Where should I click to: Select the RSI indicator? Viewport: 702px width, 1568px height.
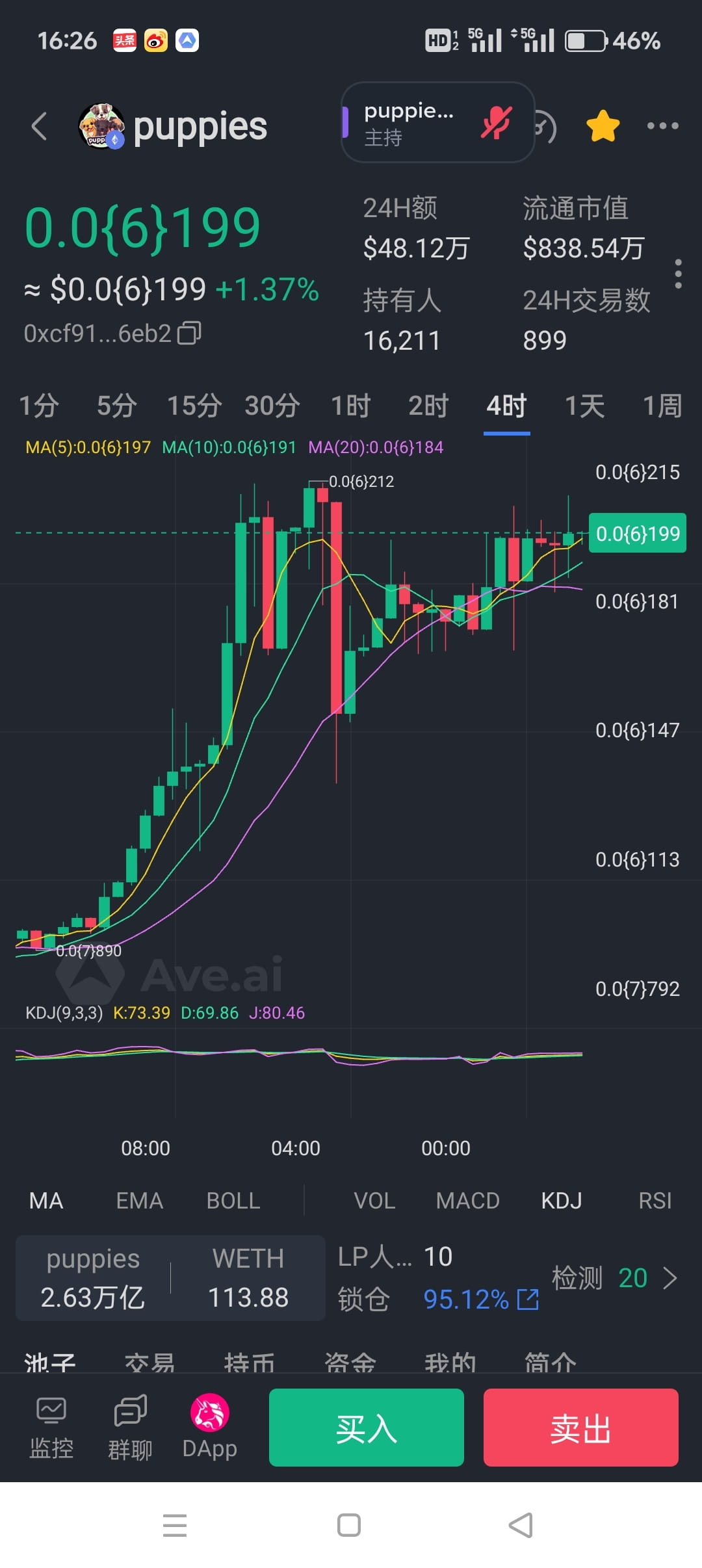[x=655, y=1200]
